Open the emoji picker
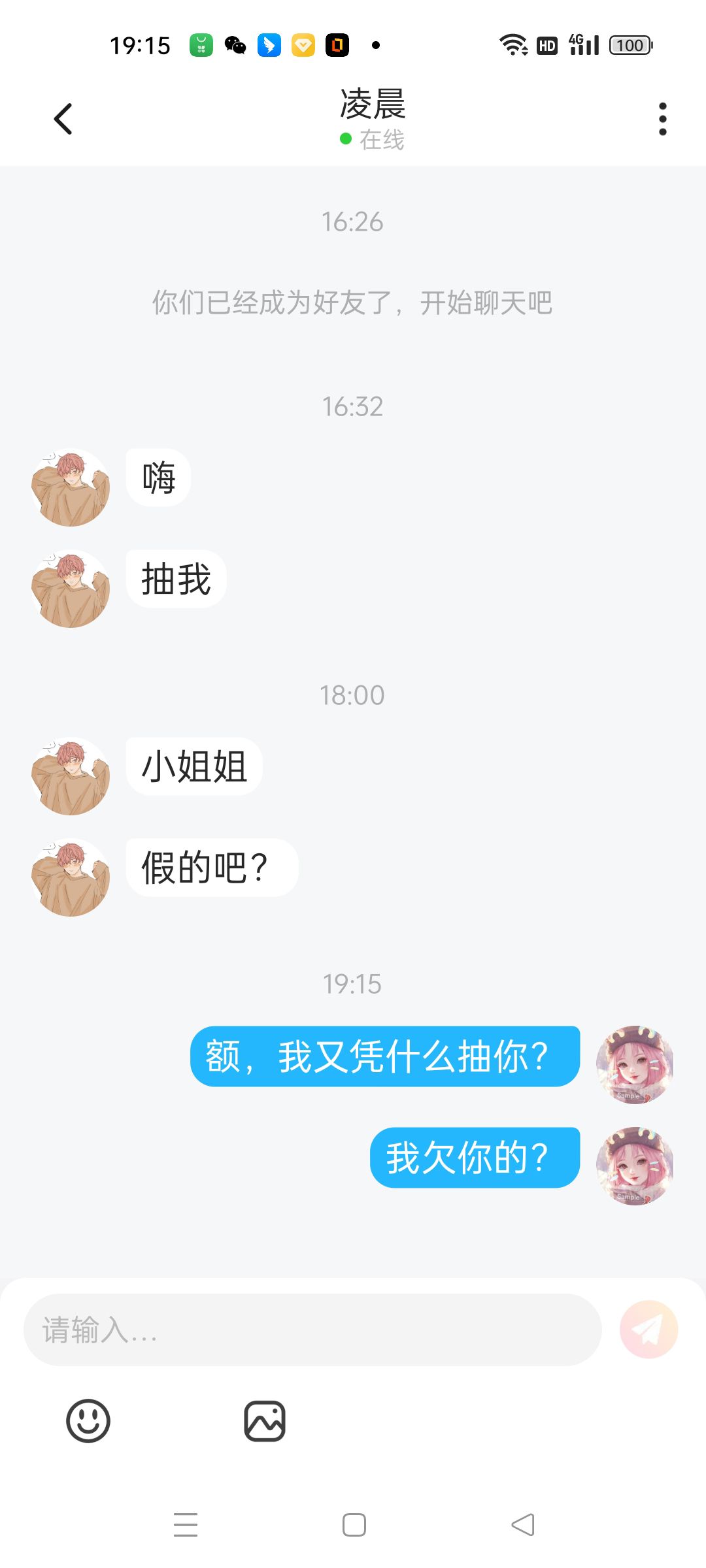Viewport: 706px width, 1568px height. (x=88, y=1420)
